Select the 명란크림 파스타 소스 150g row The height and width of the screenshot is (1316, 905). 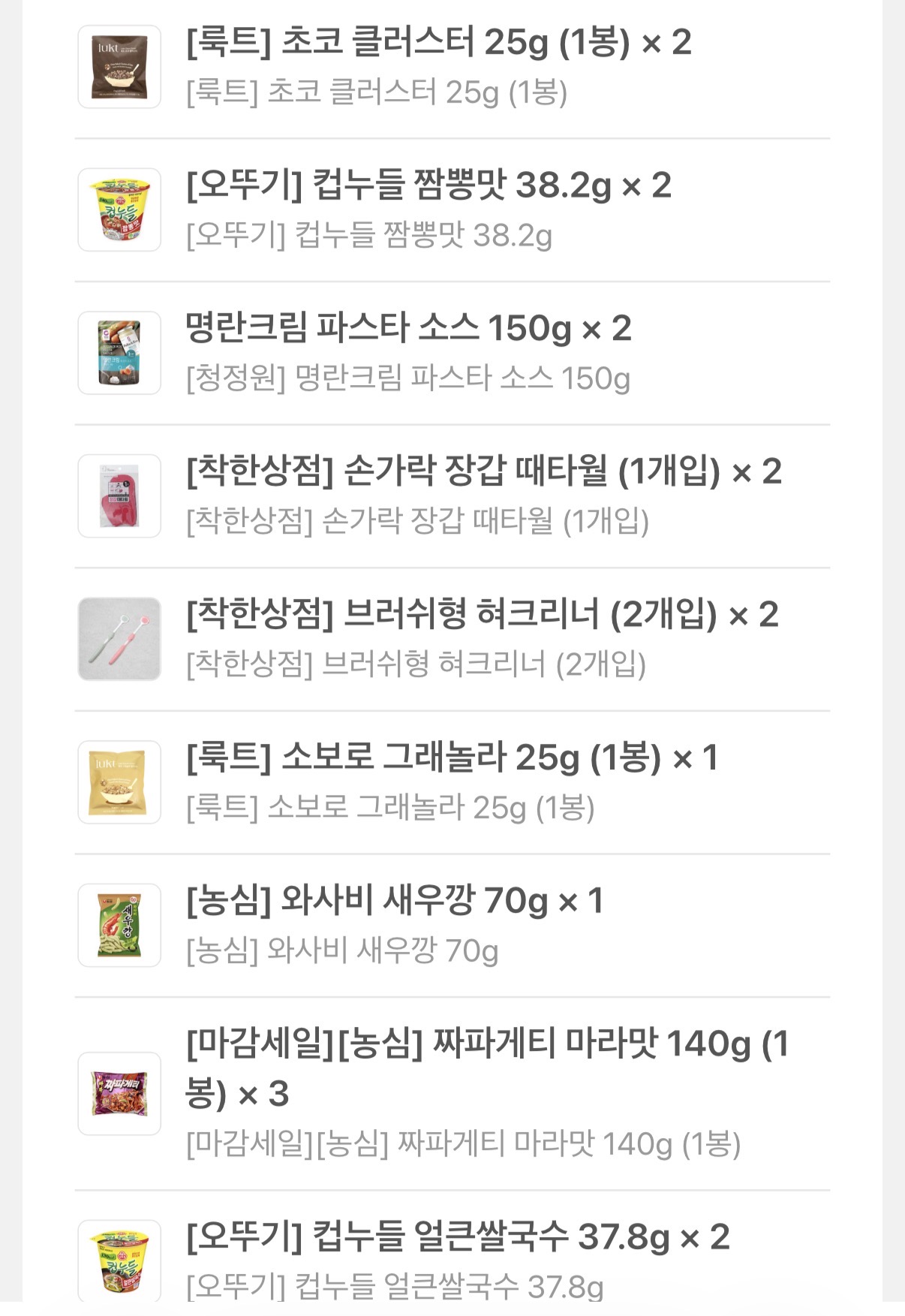tap(408, 329)
